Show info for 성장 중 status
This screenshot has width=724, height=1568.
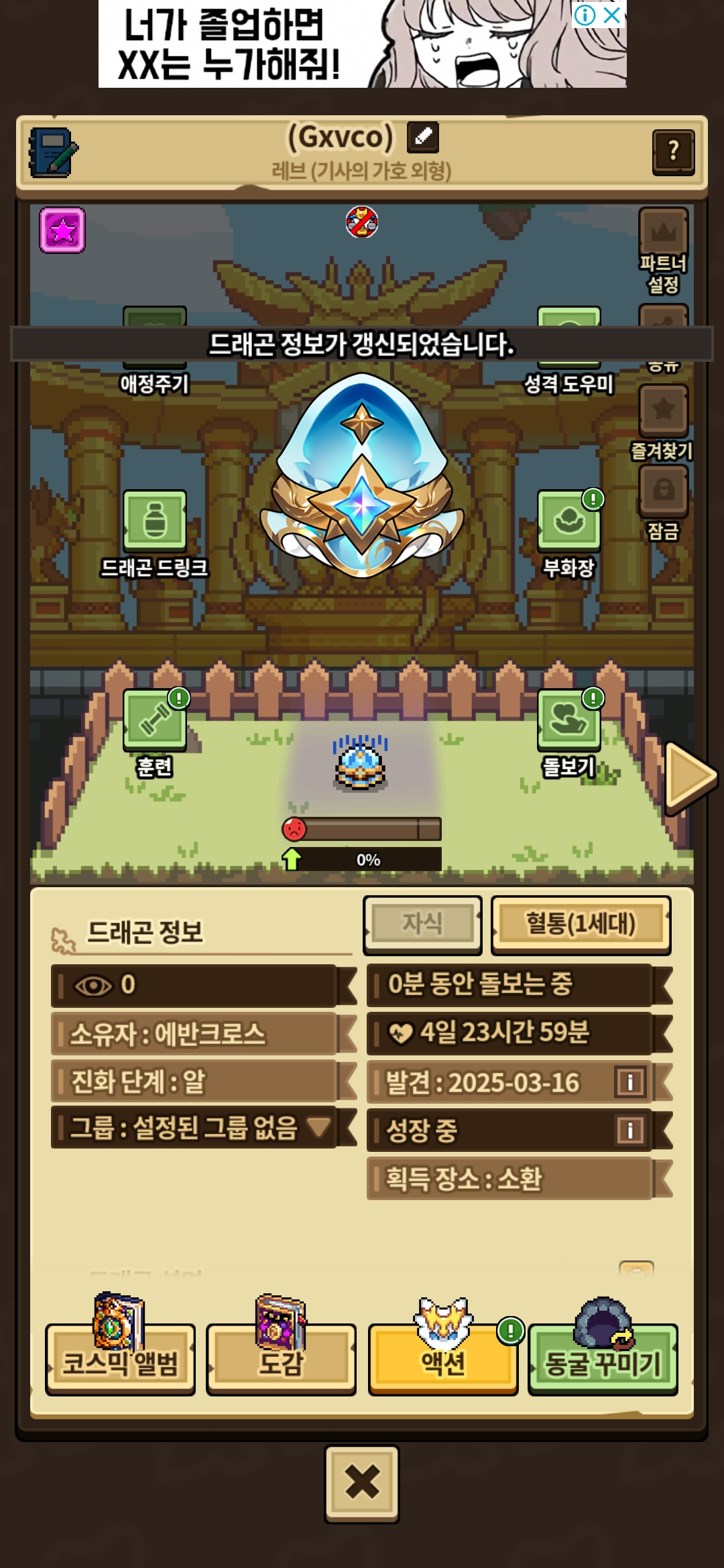pos(629,1130)
